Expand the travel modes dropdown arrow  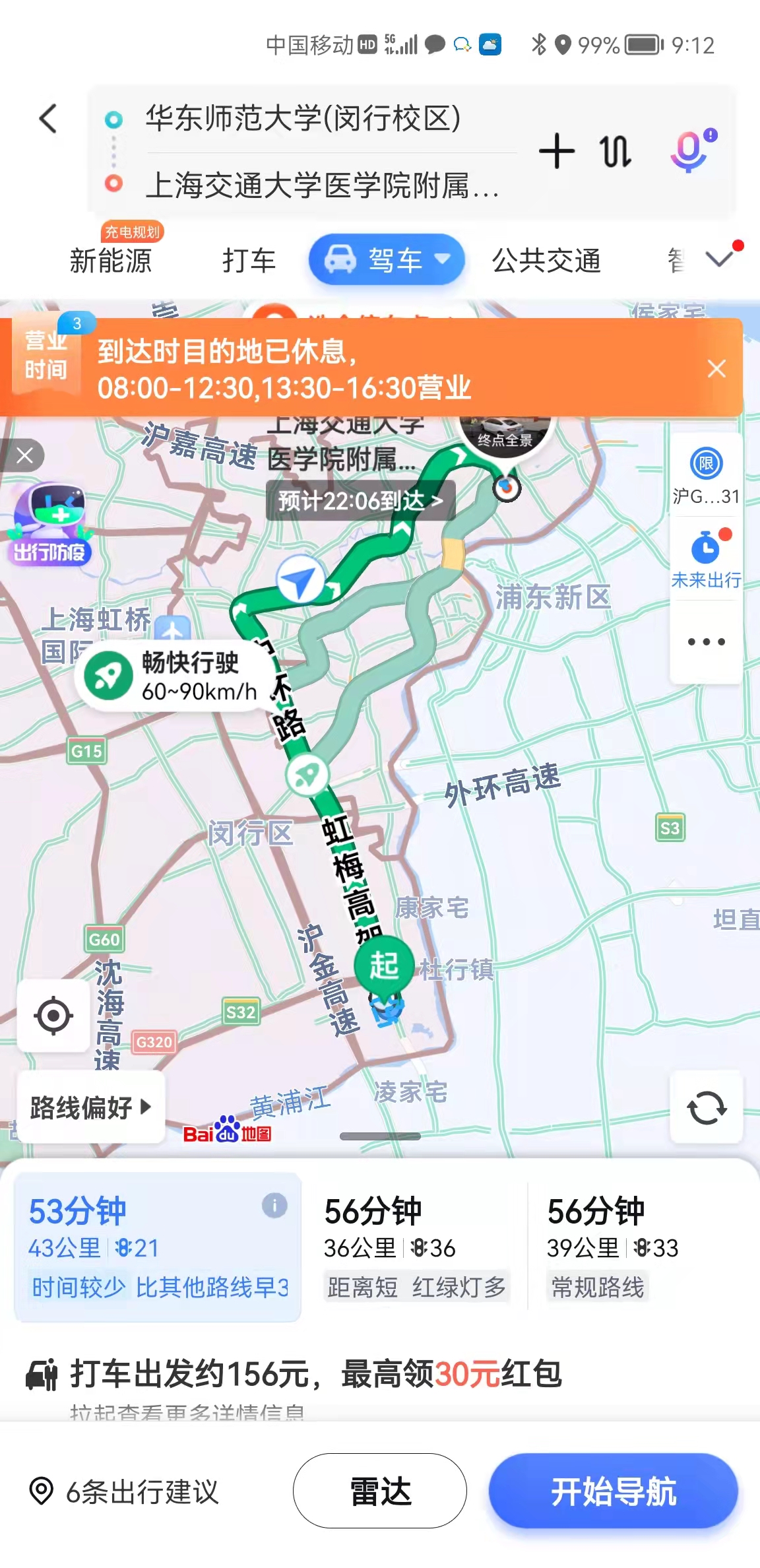click(x=720, y=259)
